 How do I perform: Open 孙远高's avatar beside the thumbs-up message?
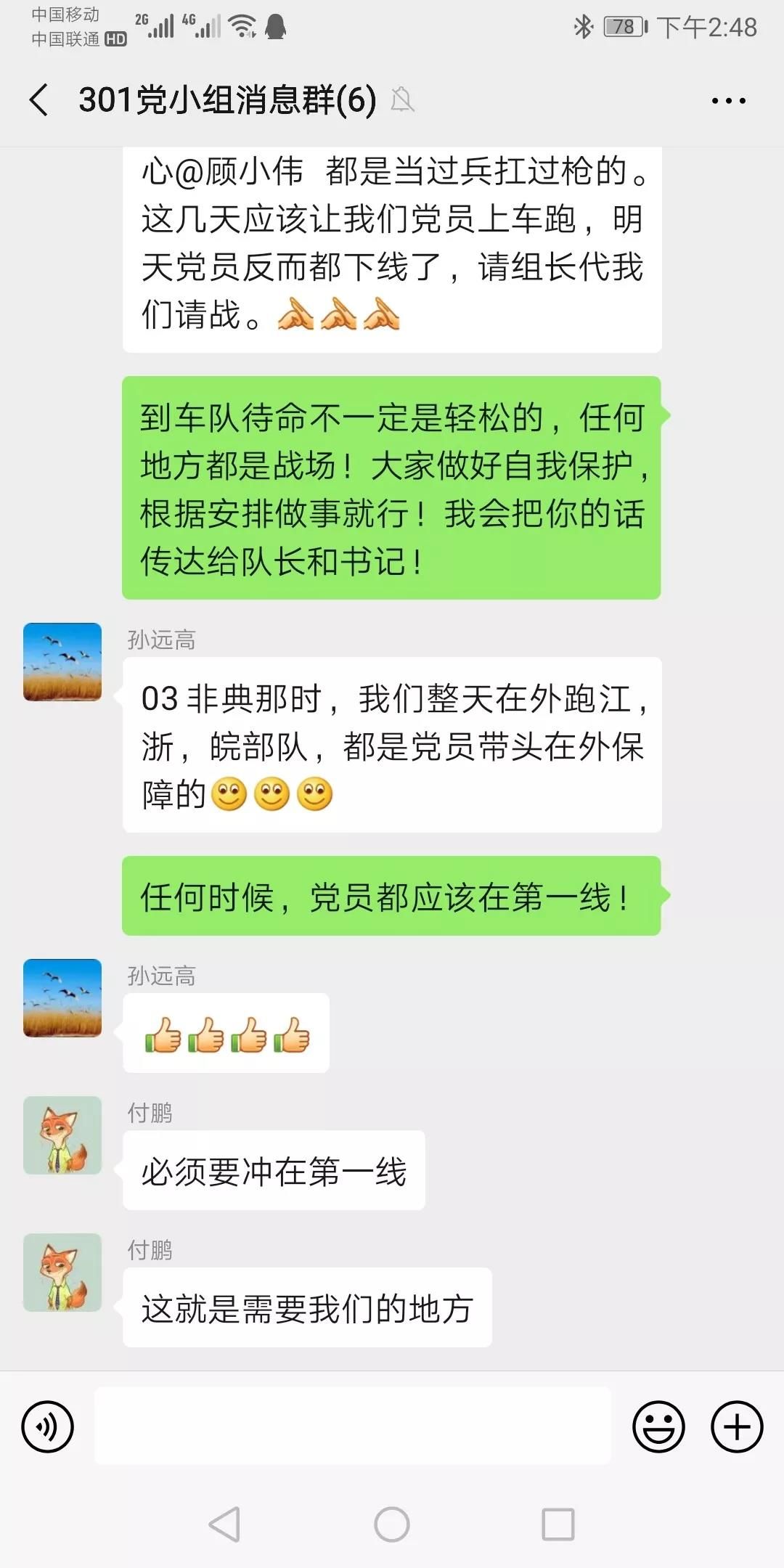click(62, 997)
